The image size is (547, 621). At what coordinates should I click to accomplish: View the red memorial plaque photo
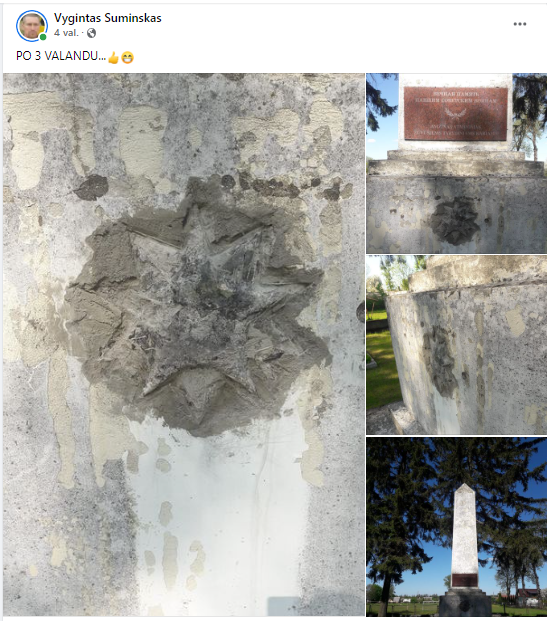point(457,163)
